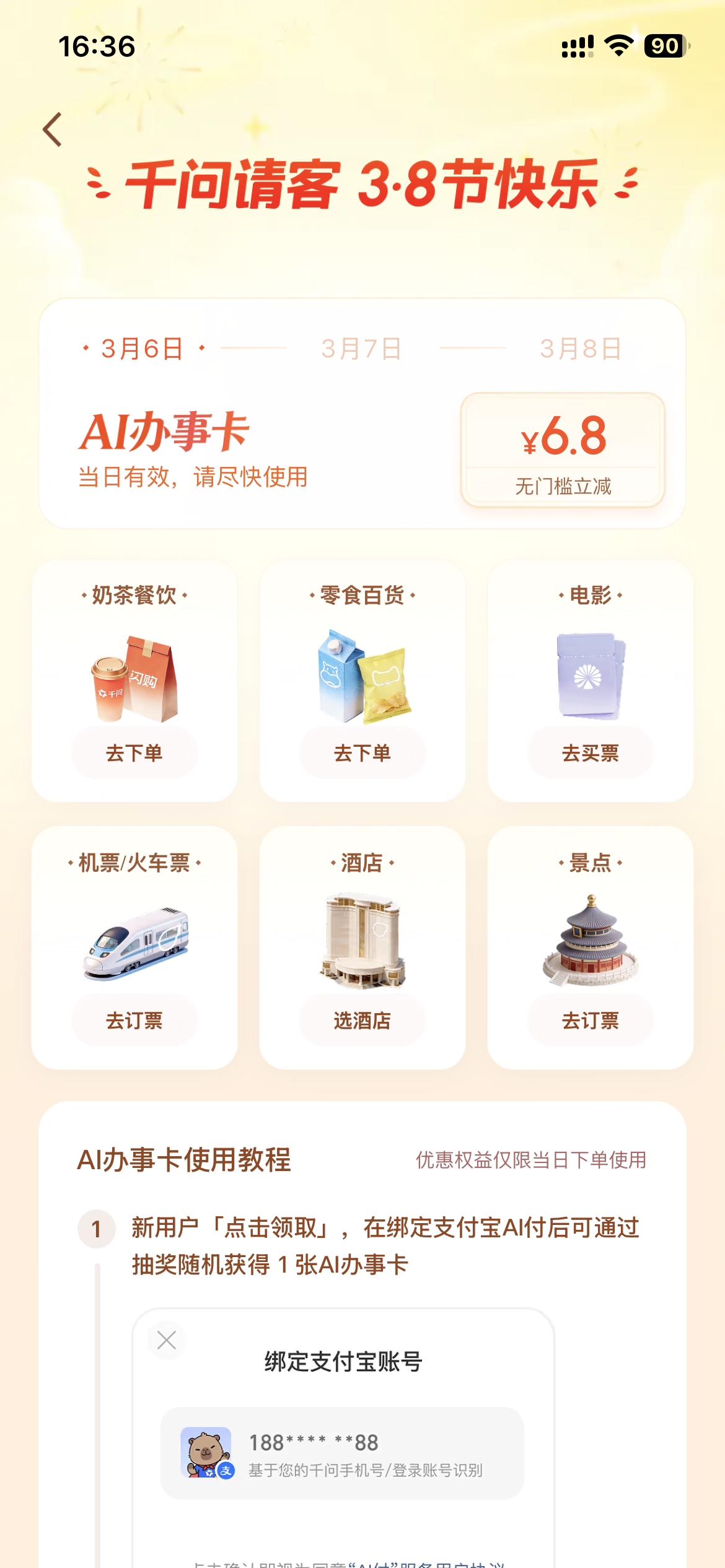Select the 3月6日 date tab
725x1568 pixels.
[x=141, y=349]
